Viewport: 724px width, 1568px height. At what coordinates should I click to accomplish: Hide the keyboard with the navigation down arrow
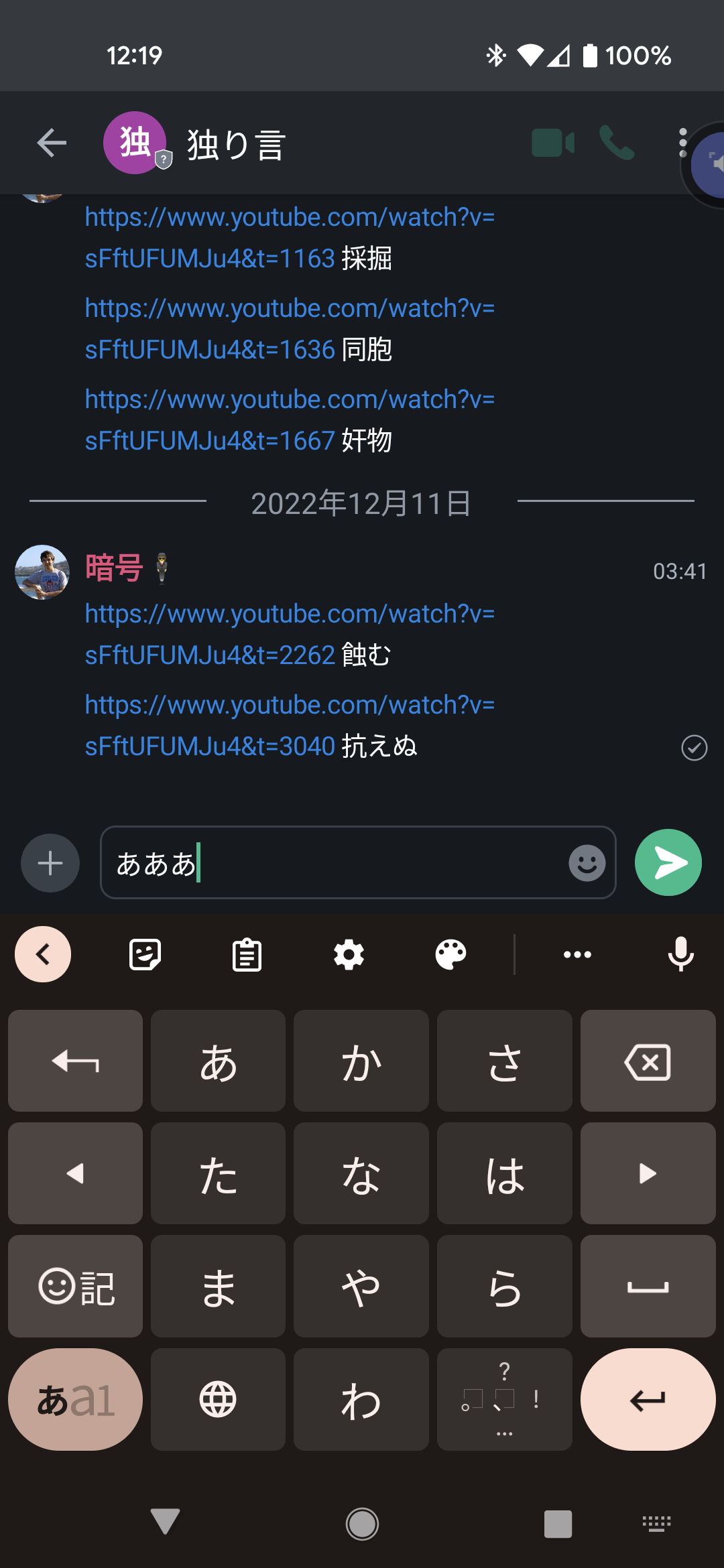click(166, 1524)
